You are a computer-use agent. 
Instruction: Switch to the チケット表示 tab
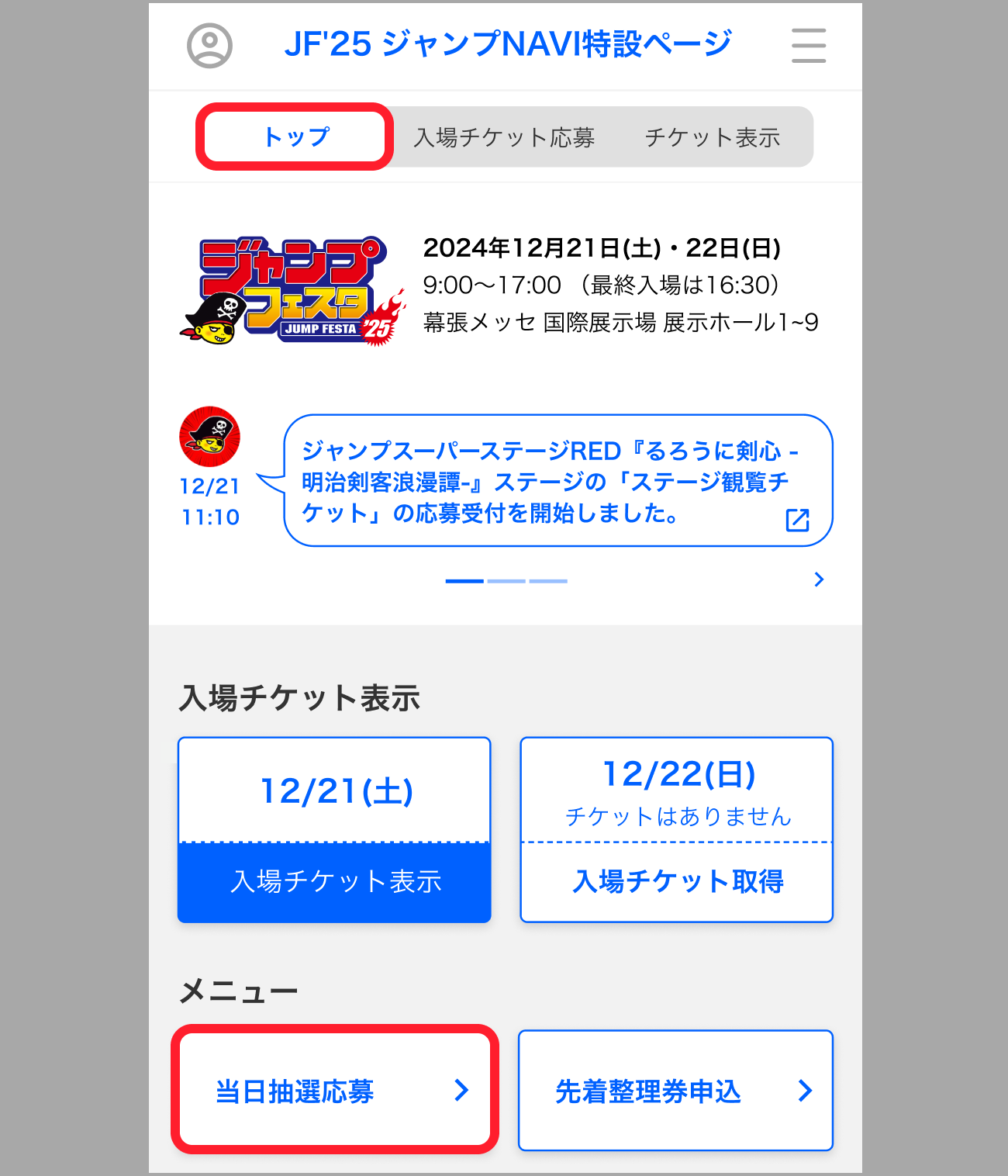[x=712, y=137]
